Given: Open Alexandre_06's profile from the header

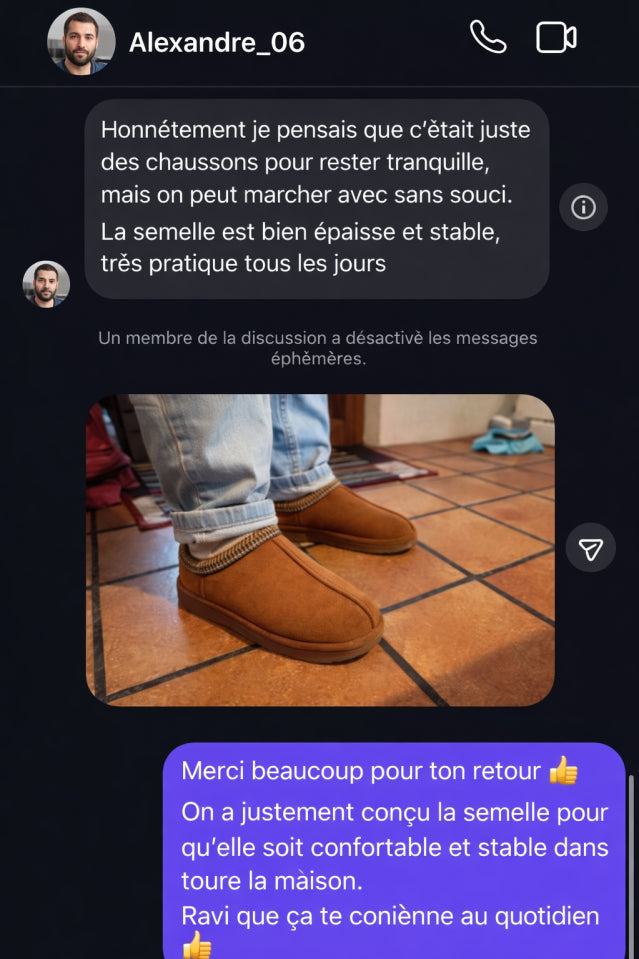Looking at the screenshot, I should (x=217, y=42).
